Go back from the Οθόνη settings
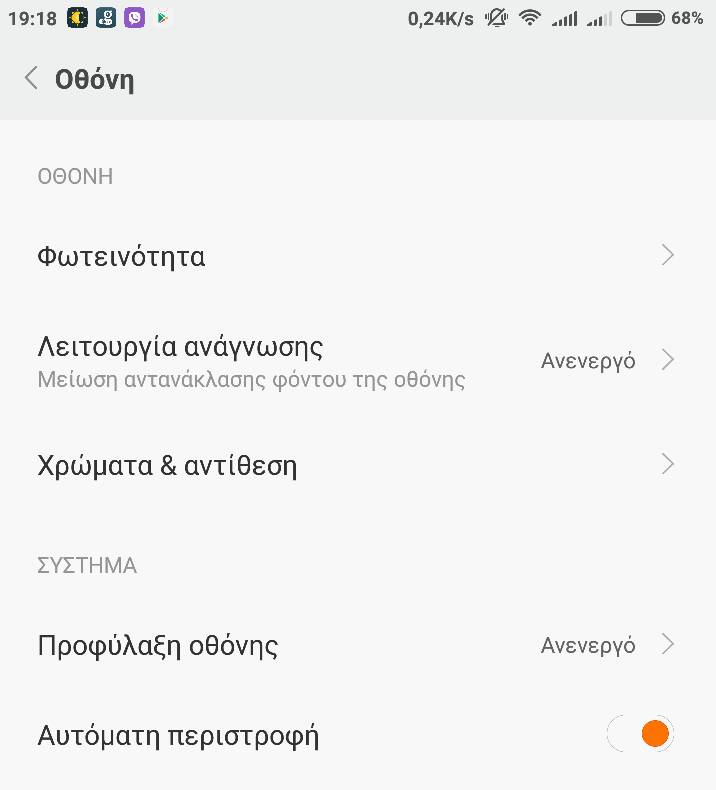The height and width of the screenshot is (790, 716). (x=32, y=79)
